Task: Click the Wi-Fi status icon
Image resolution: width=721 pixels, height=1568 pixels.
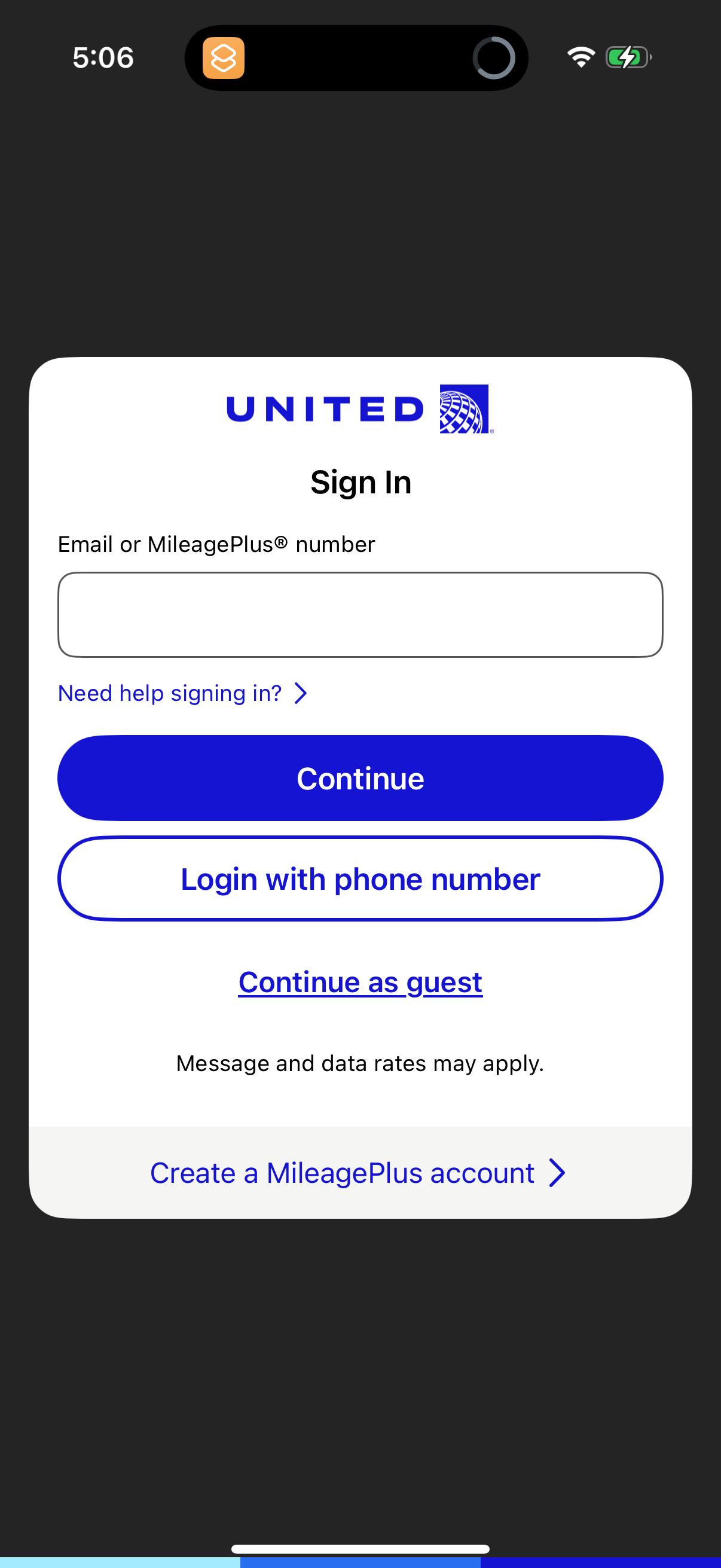Action: 580,57
